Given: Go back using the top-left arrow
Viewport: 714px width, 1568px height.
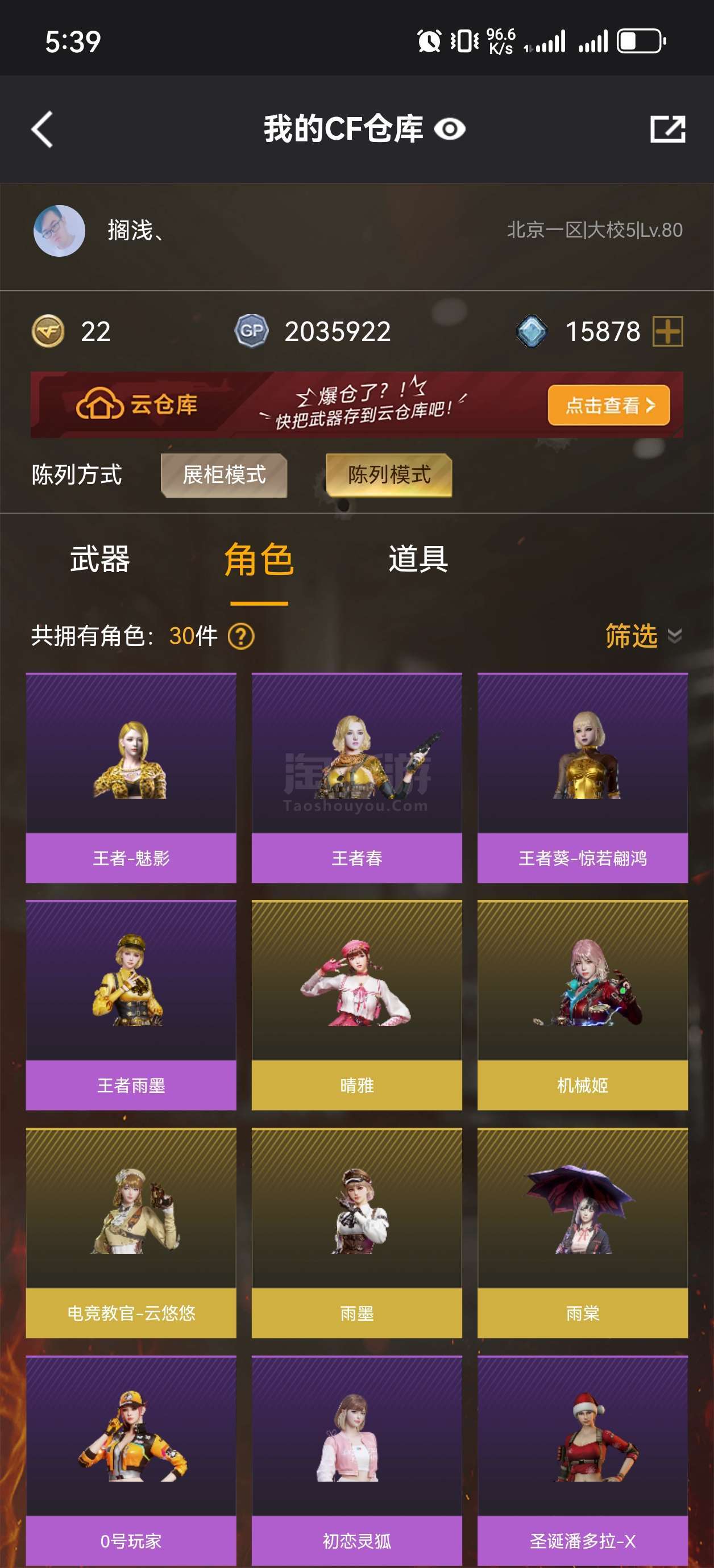Looking at the screenshot, I should 42,129.
